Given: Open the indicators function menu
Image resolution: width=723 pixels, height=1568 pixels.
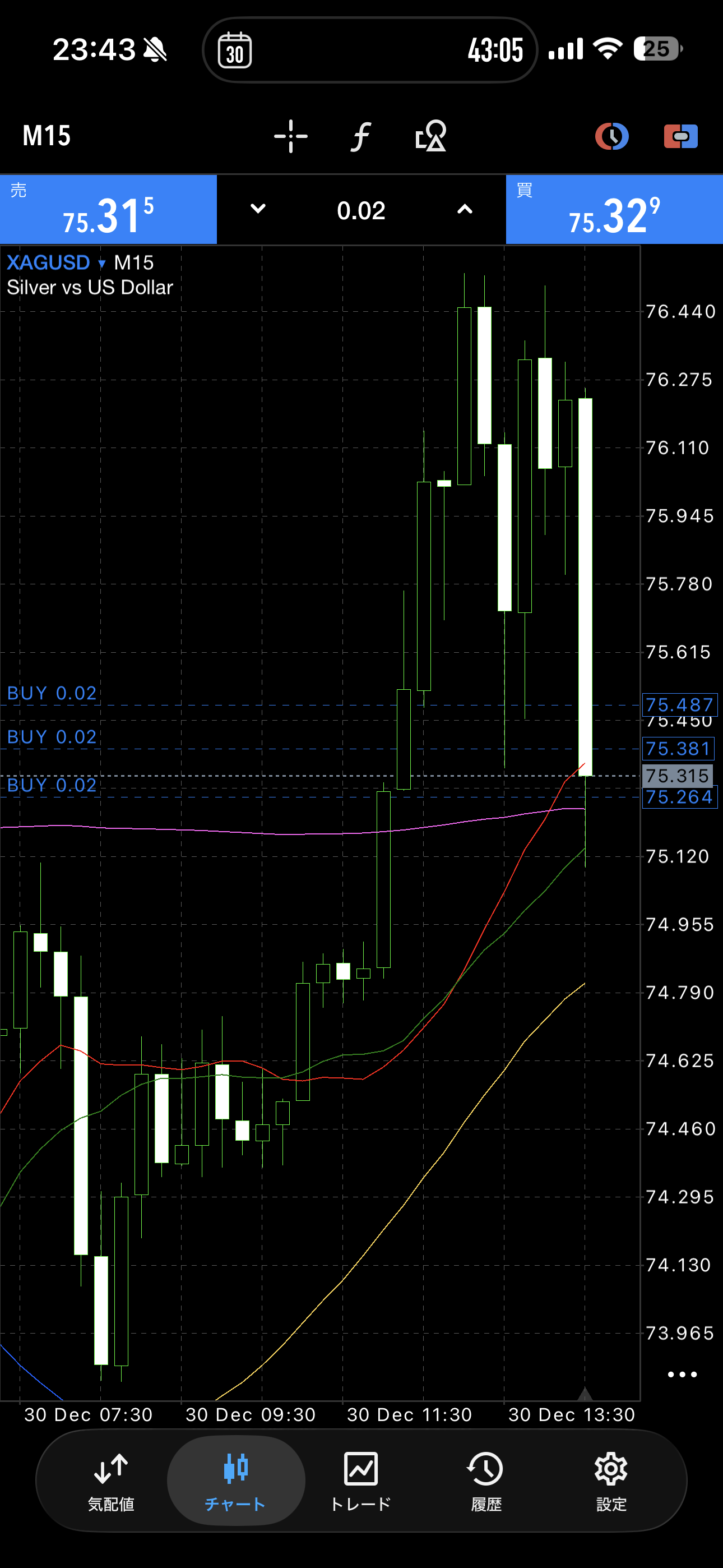Looking at the screenshot, I should point(360,136).
